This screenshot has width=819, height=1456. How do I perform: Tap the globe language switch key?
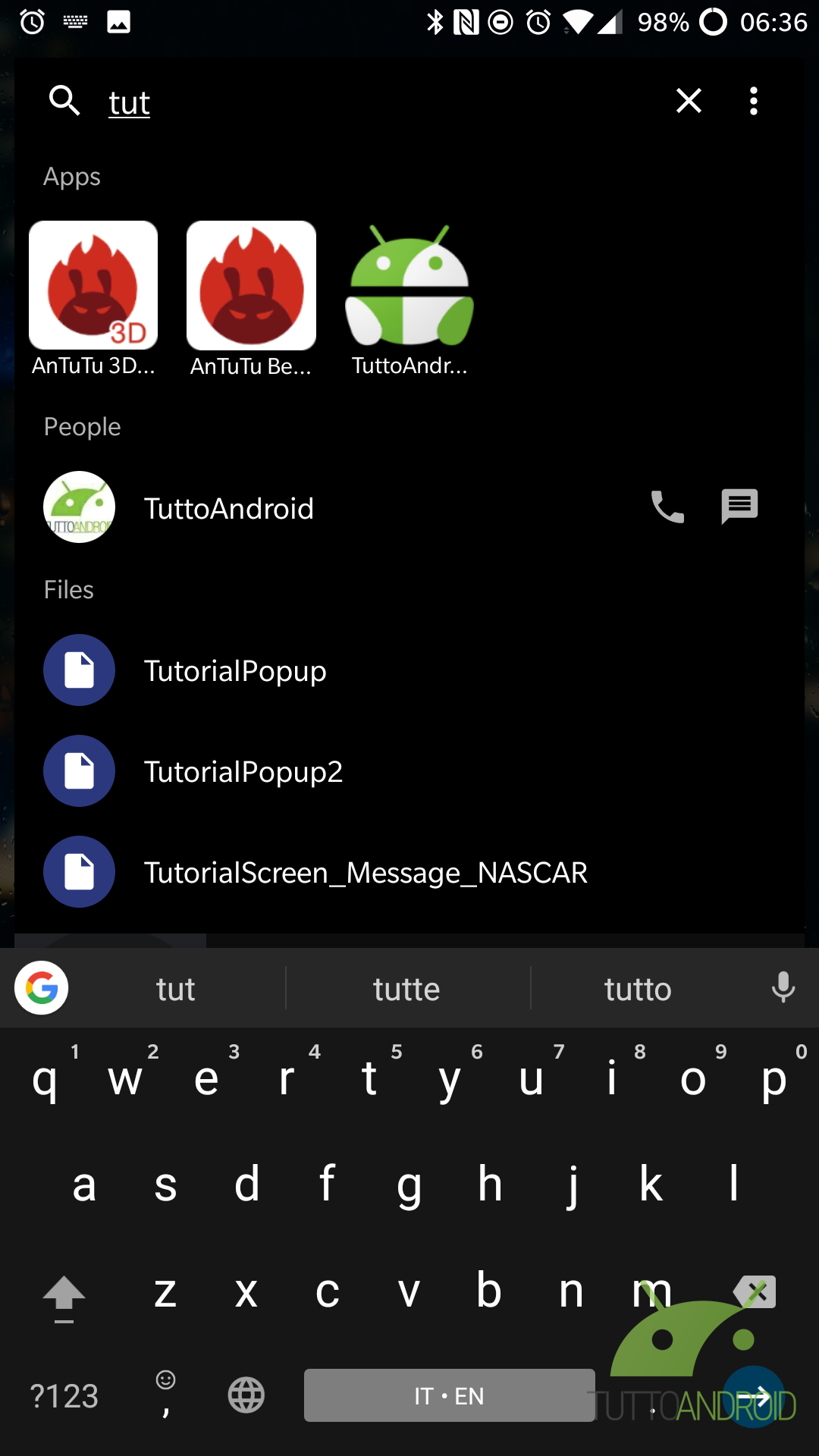tap(246, 1395)
